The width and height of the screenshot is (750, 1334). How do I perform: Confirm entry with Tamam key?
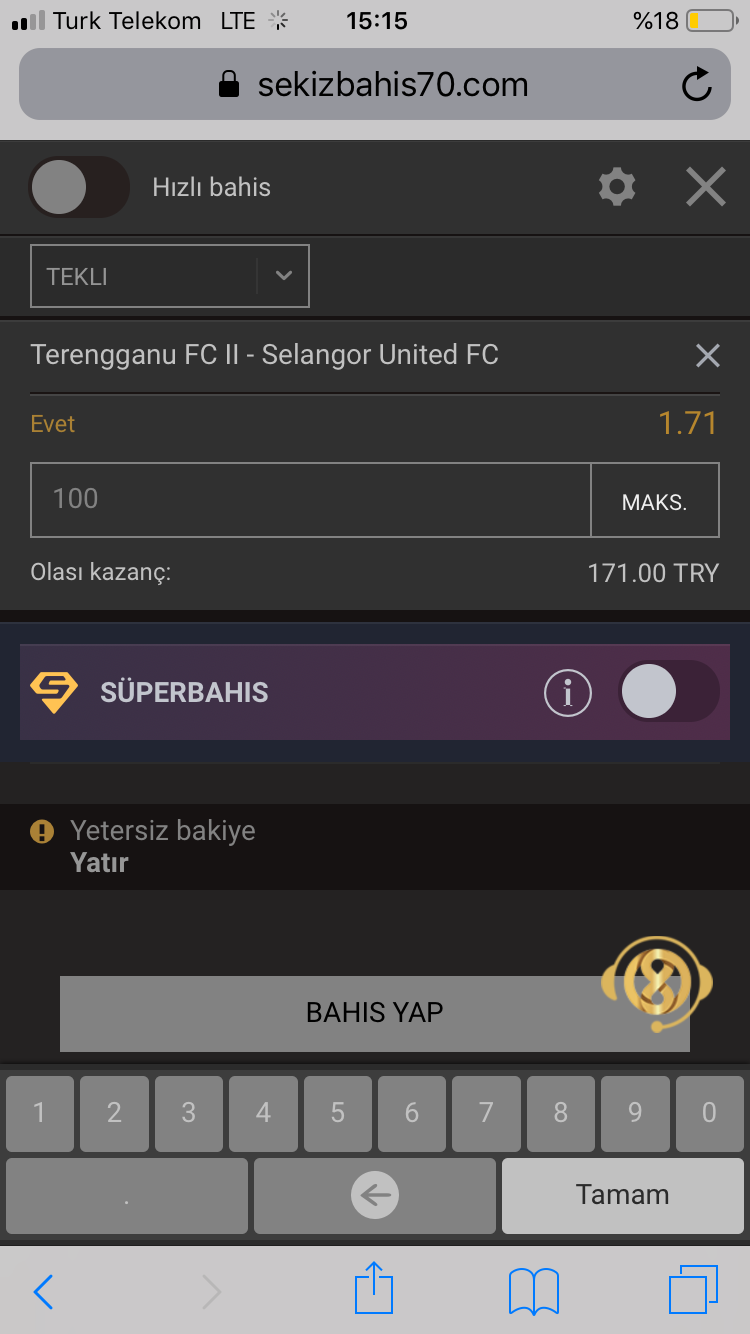click(x=622, y=1196)
